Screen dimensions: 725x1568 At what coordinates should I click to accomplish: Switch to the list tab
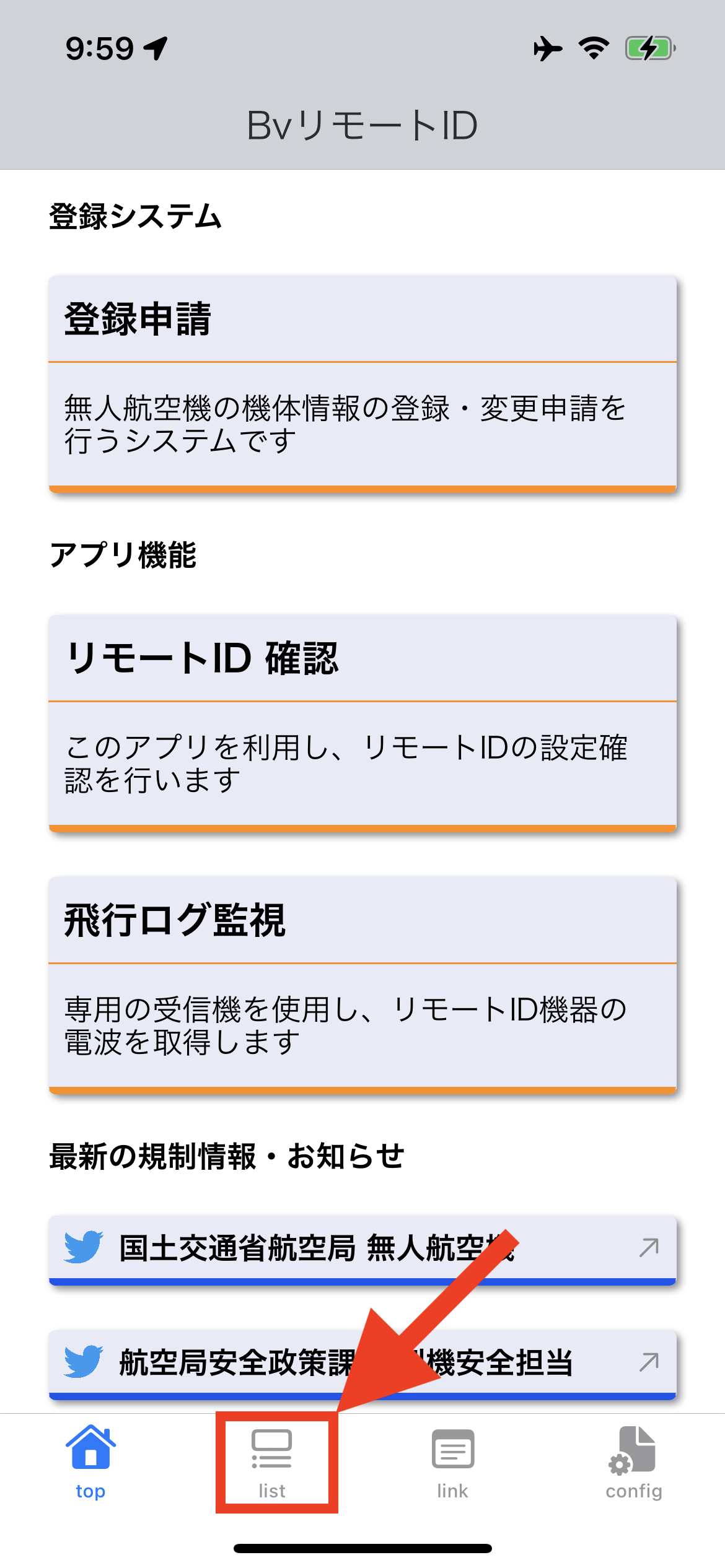point(272,1463)
